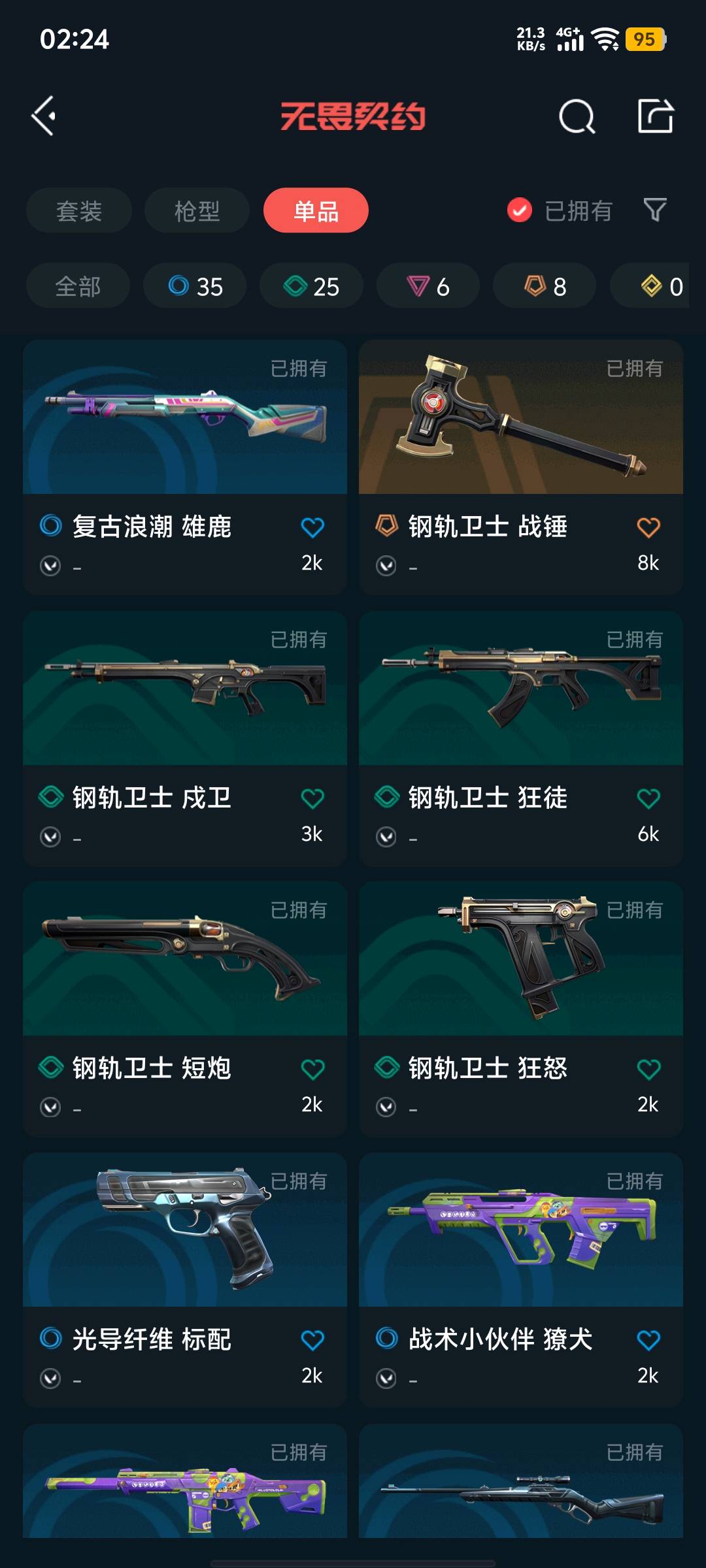Go back using the top-left arrow
Screen dimensions: 706x1568
44,116
